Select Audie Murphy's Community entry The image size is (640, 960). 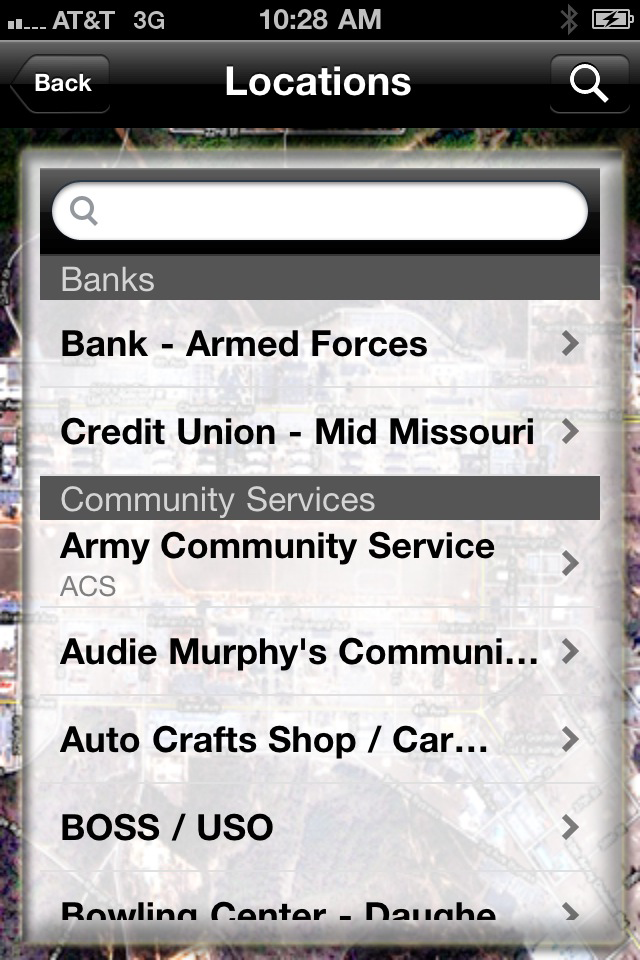tap(320, 652)
